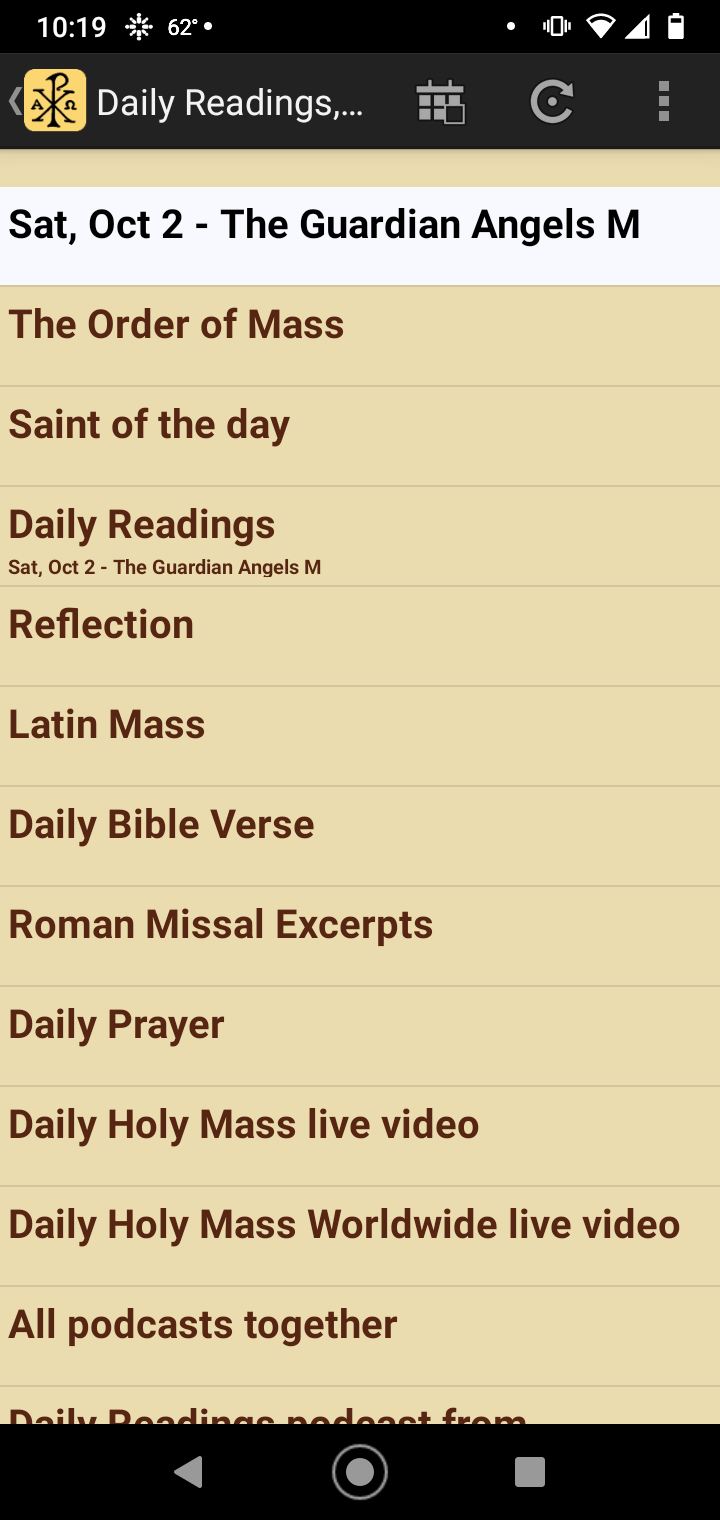Open Saint of the day
Viewport: 720px width, 1520px height.
360,436
